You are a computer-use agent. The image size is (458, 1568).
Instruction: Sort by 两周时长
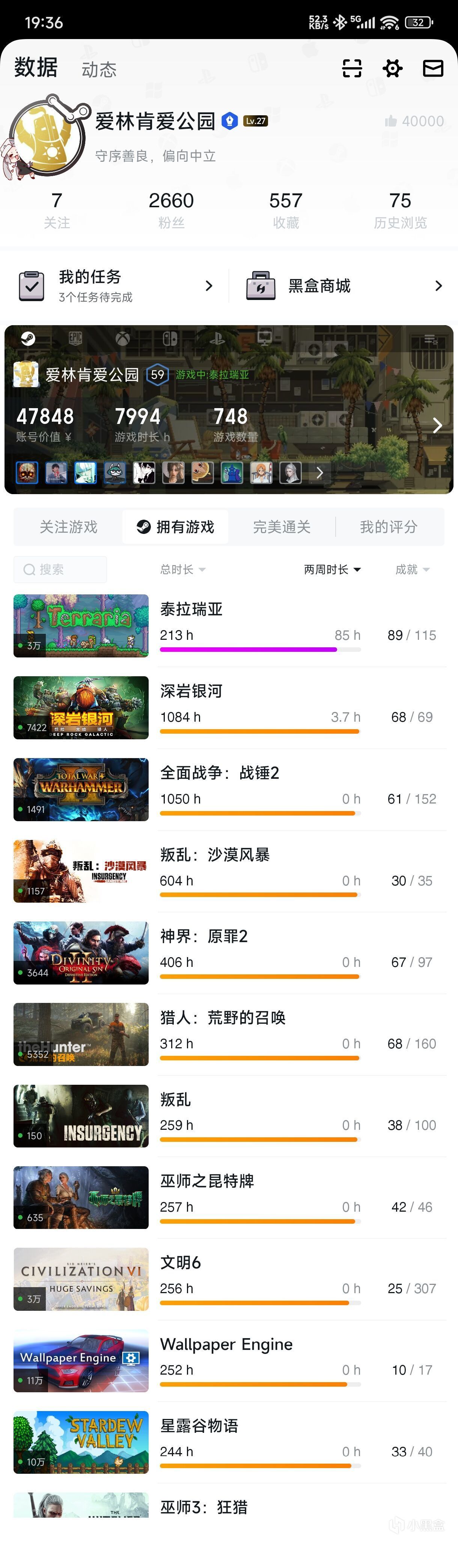click(332, 569)
